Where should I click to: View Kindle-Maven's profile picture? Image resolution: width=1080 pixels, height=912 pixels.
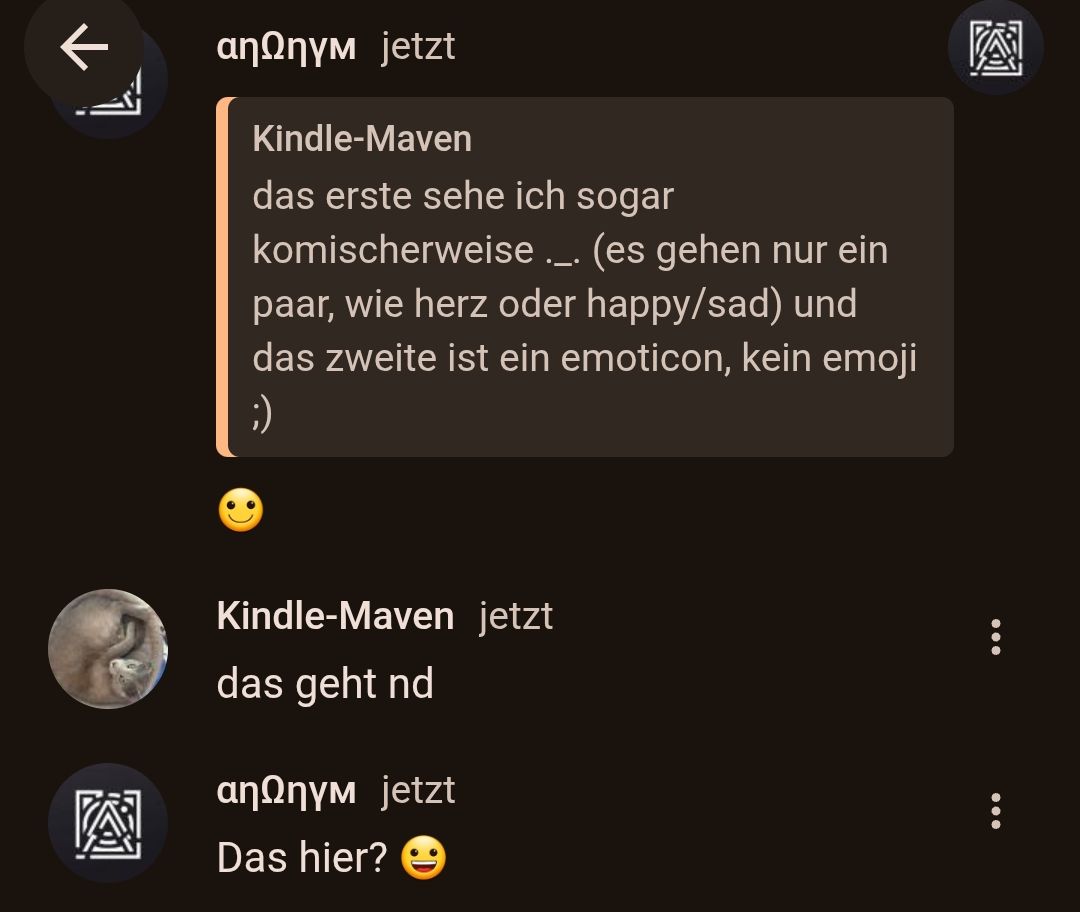tap(107, 649)
